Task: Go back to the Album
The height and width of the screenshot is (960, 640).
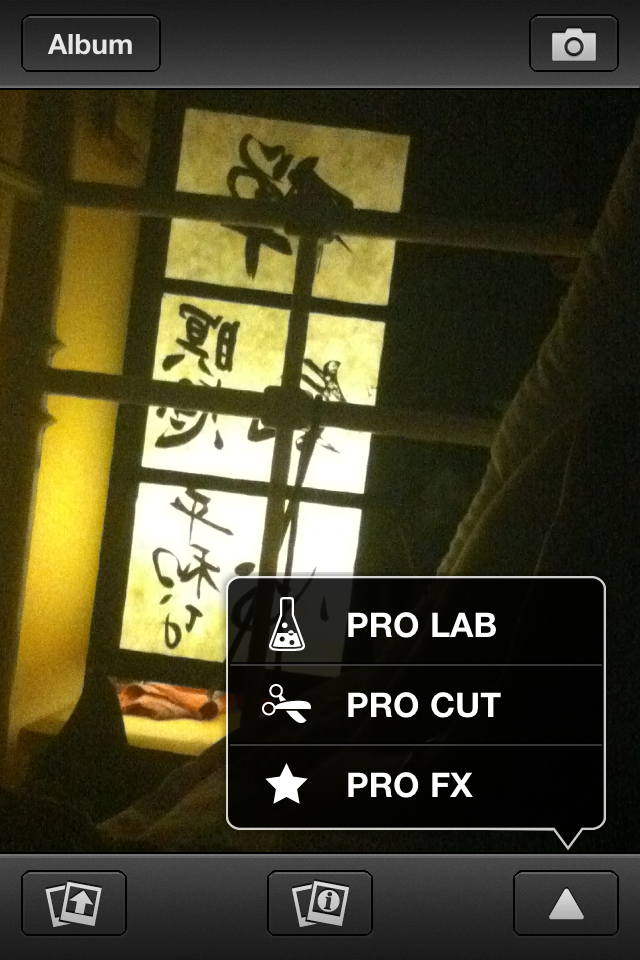Action: (x=91, y=44)
